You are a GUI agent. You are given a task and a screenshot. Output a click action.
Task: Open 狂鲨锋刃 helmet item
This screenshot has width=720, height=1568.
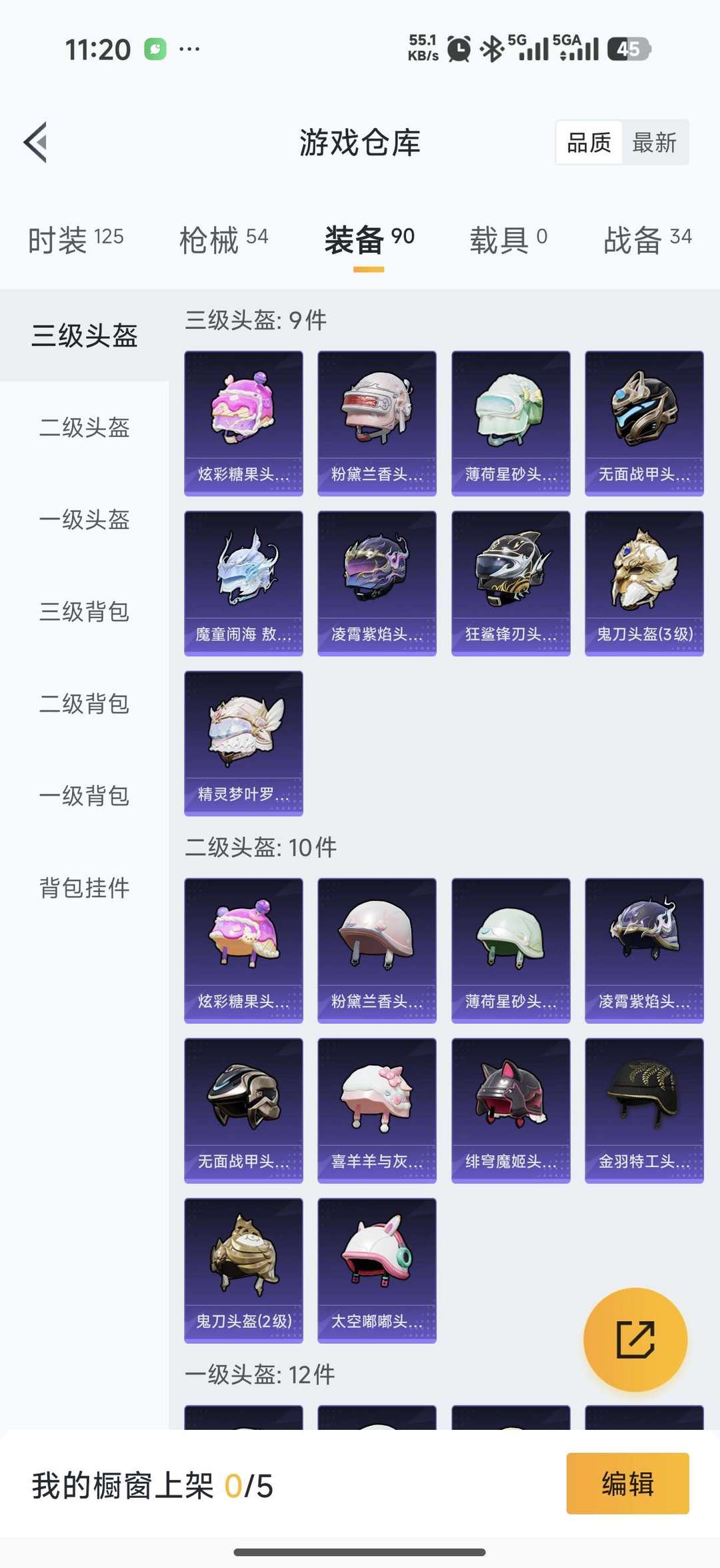511,583
